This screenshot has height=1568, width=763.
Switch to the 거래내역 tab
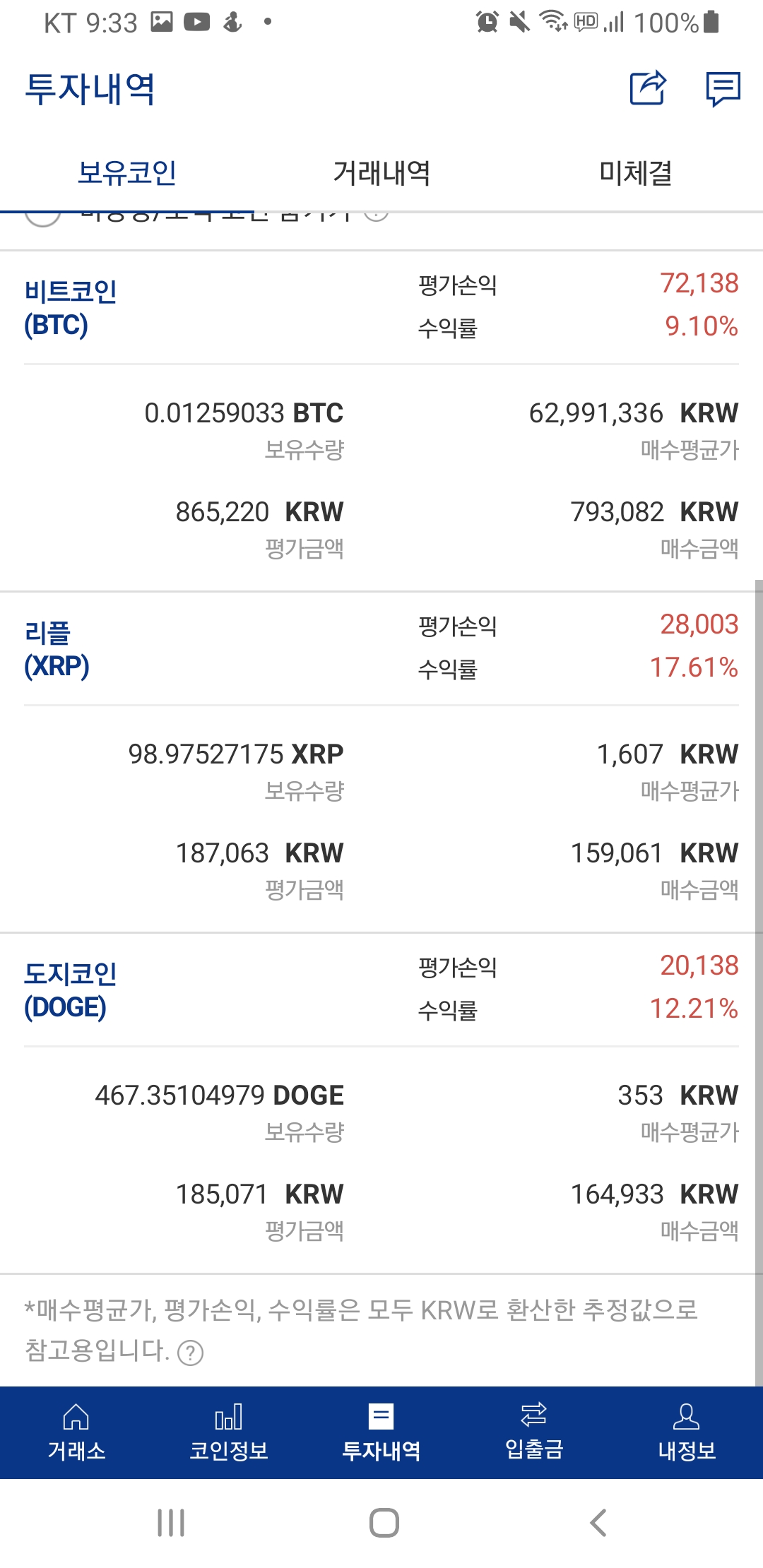click(x=381, y=173)
